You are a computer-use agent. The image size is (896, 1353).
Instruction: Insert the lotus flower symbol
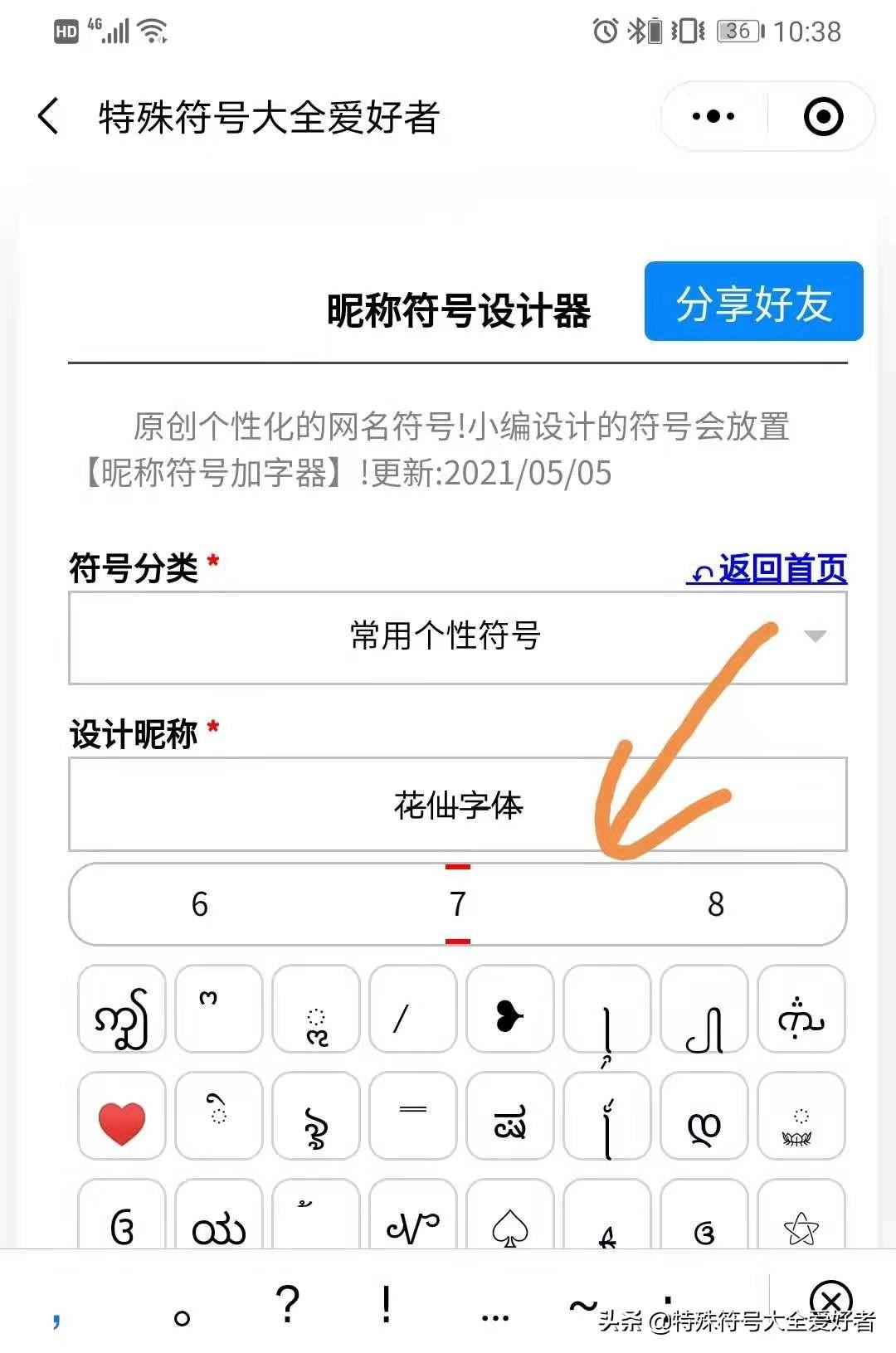[801, 1117]
